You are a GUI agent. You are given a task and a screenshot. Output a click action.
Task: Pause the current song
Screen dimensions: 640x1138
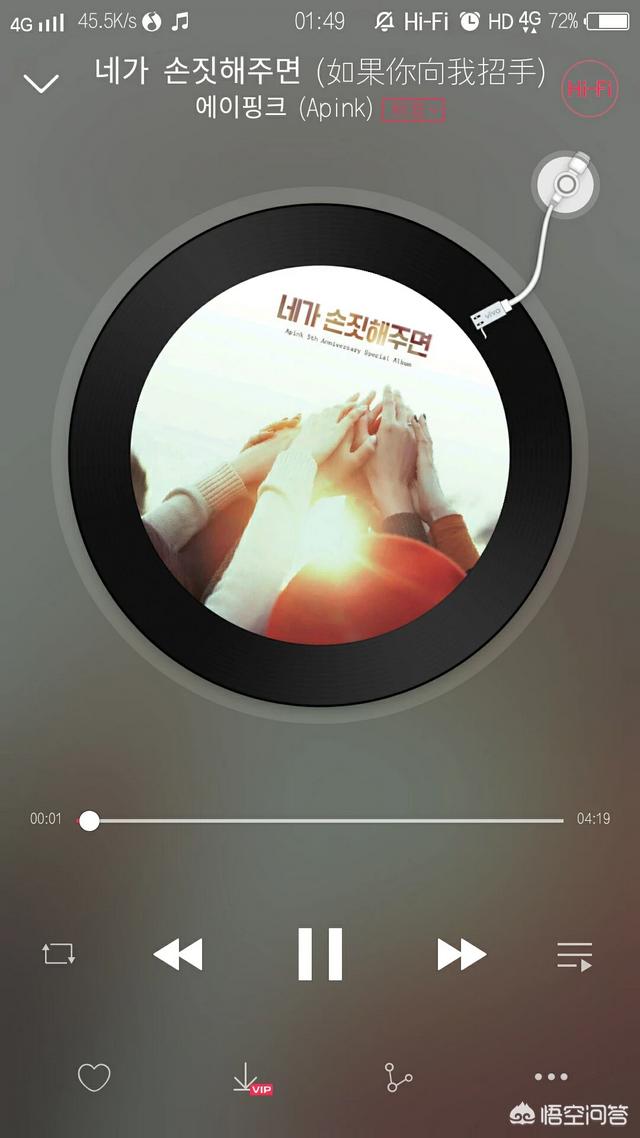(320, 954)
